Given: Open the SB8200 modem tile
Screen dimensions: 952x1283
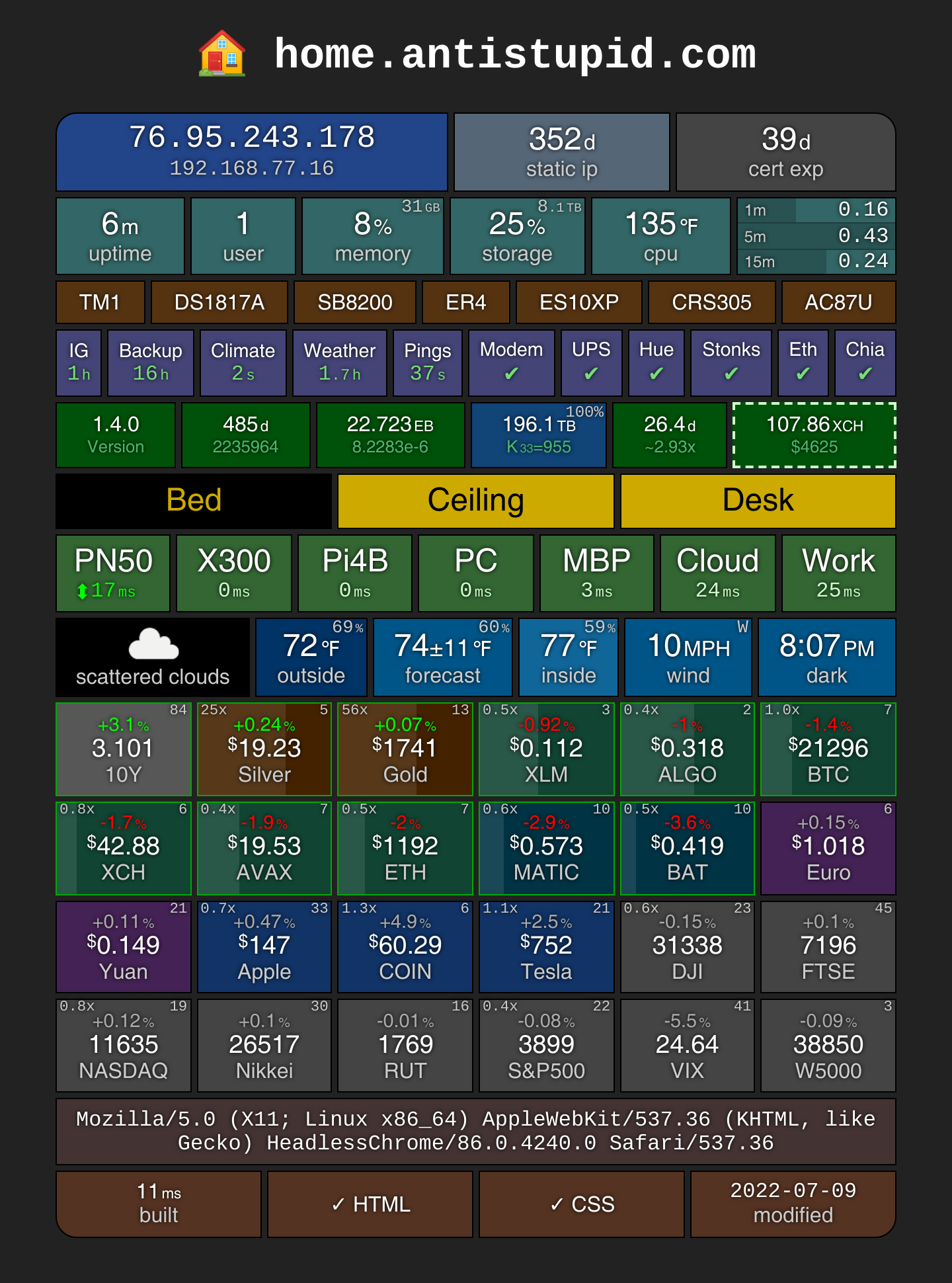Looking at the screenshot, I should (x=355, y=302).
